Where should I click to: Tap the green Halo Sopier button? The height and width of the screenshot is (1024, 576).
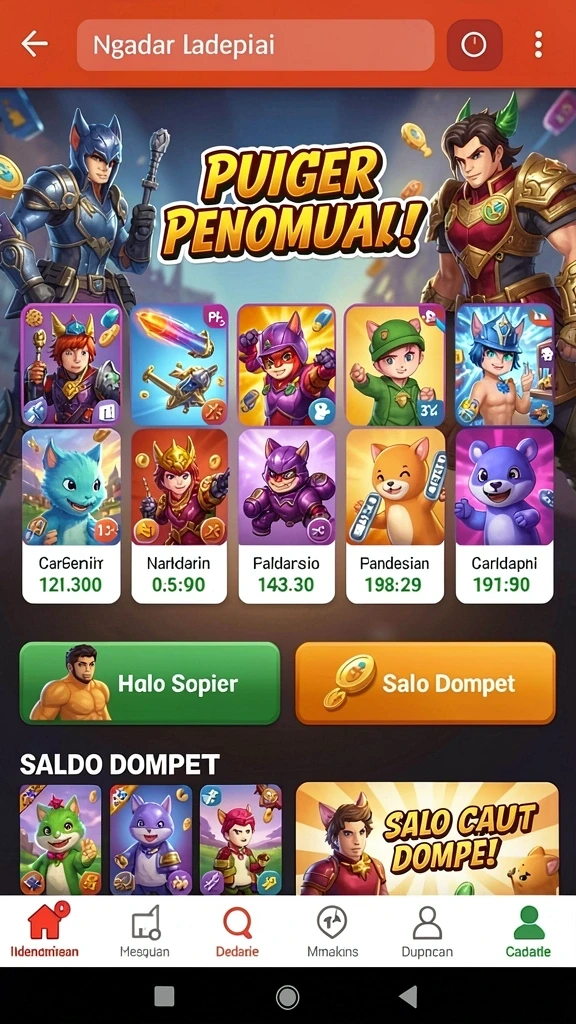point(150,683)
